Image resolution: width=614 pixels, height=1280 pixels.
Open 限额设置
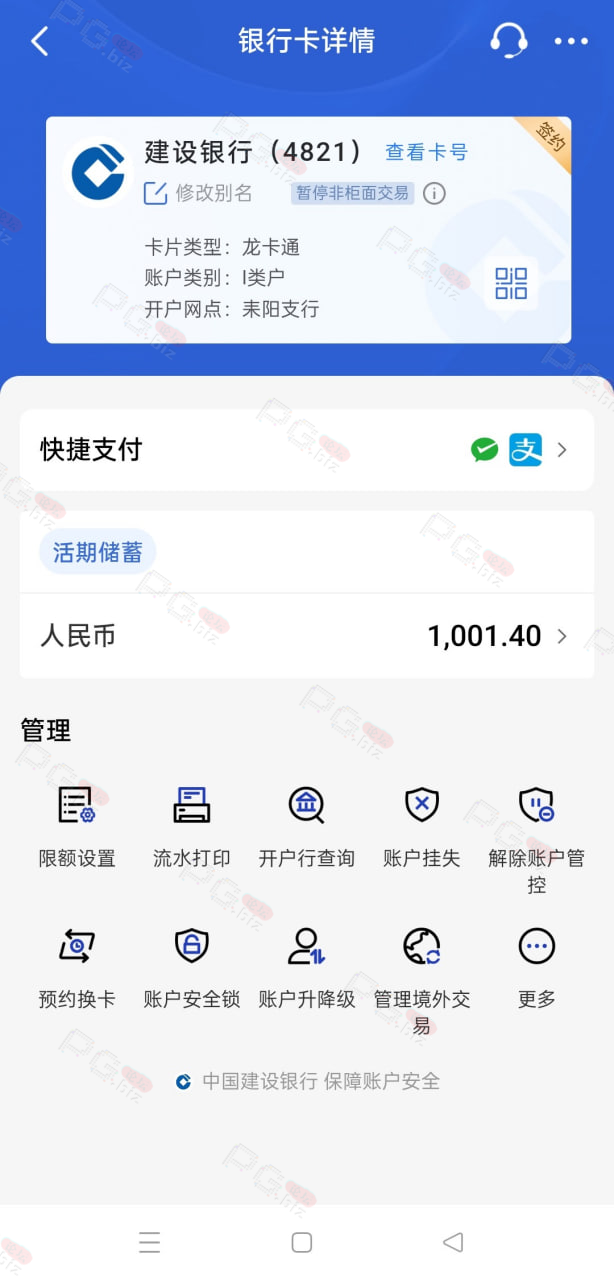[77, 825]
